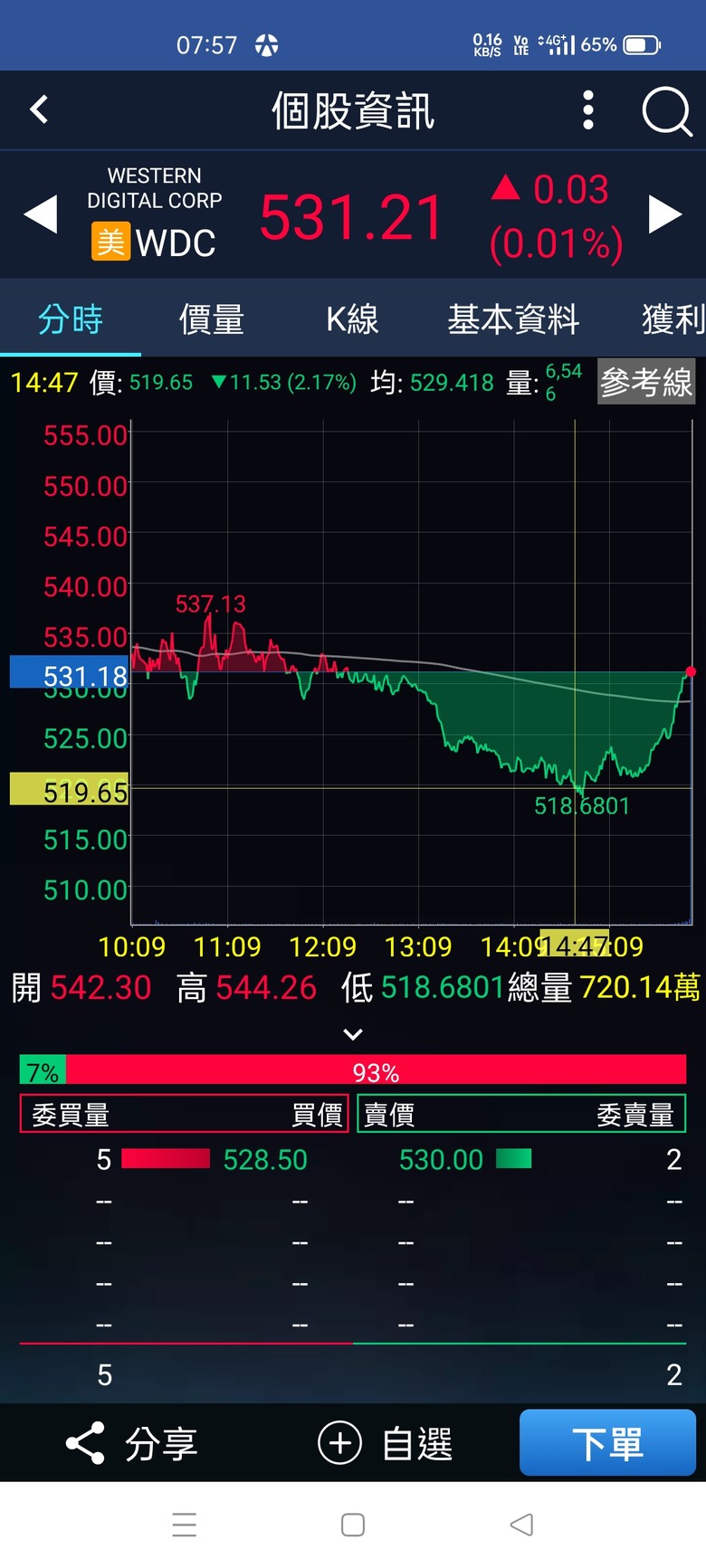Share this stock via 分享
The height and width of the screenshot is (1568, 706).
tap(132, 1443)
